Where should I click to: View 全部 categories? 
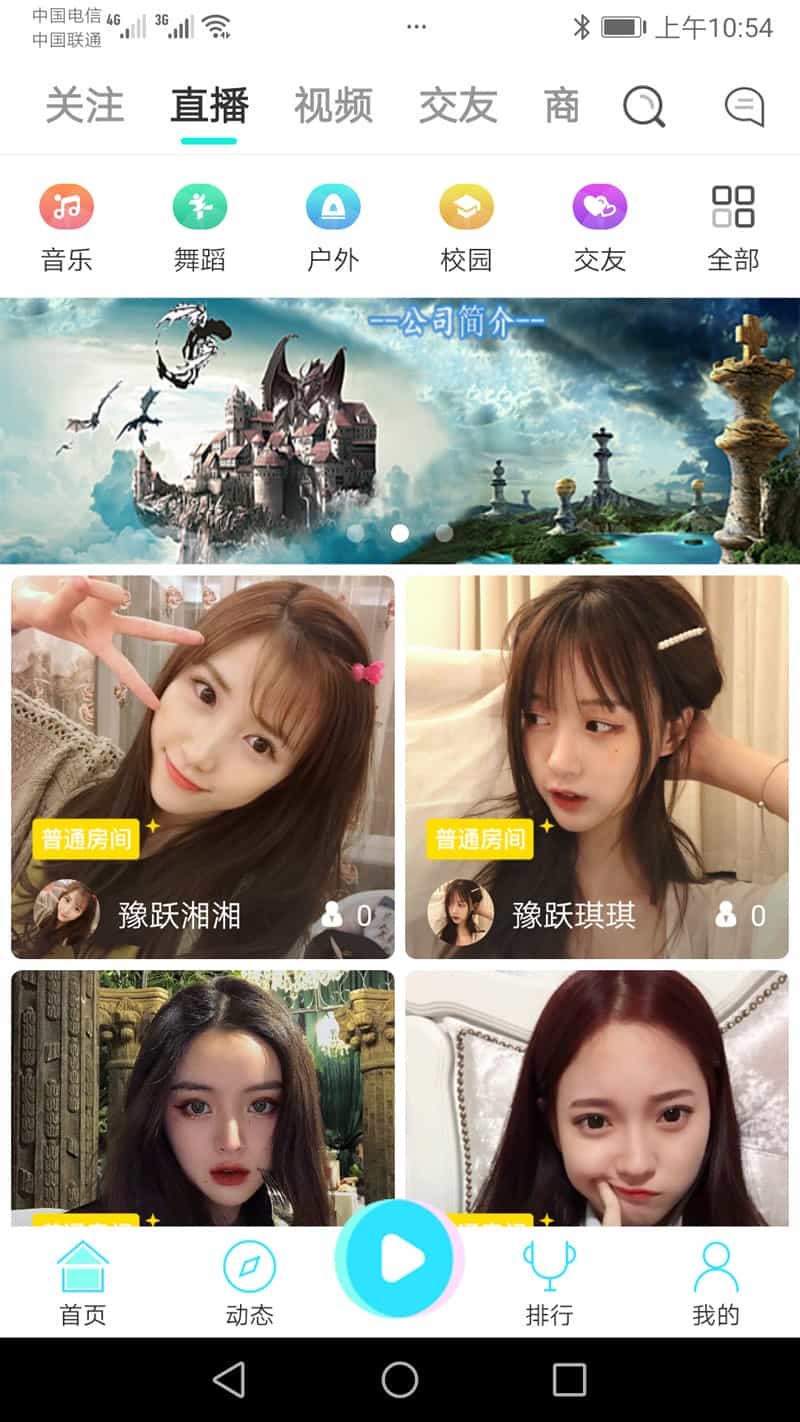[x=733, y=228]
